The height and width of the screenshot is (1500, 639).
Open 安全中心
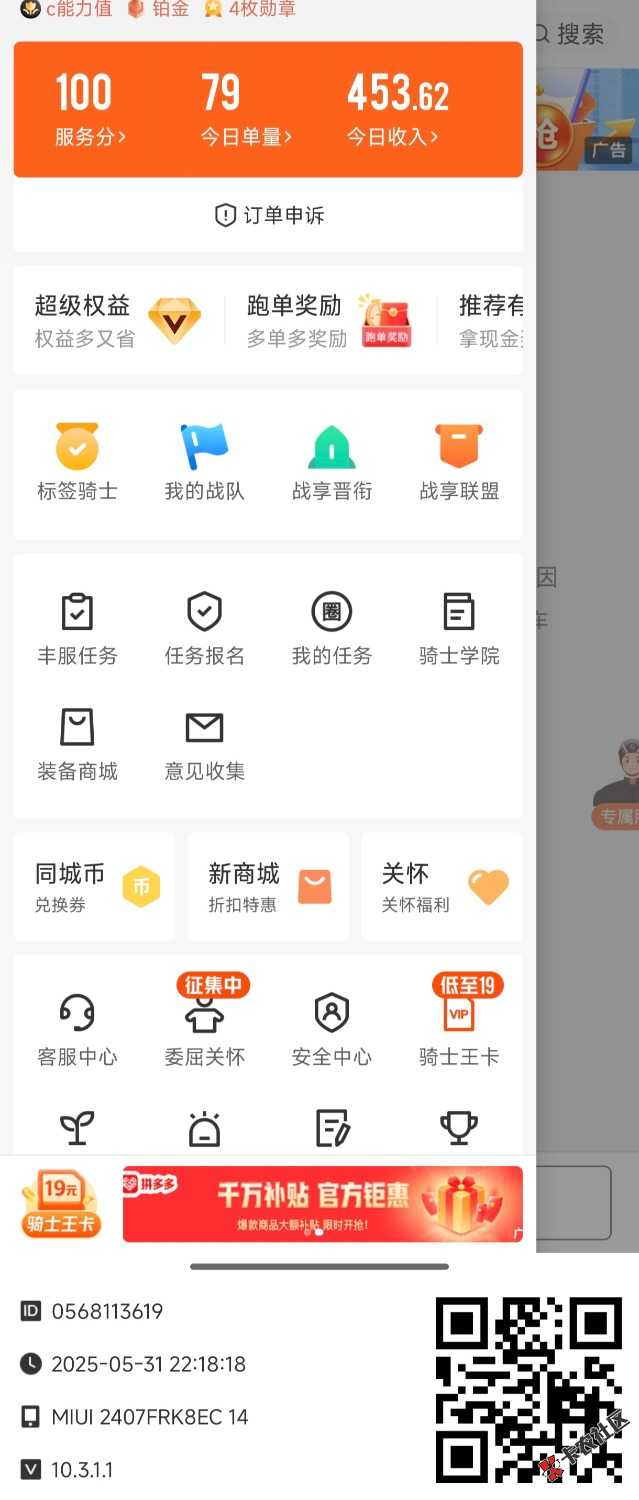331,1030
